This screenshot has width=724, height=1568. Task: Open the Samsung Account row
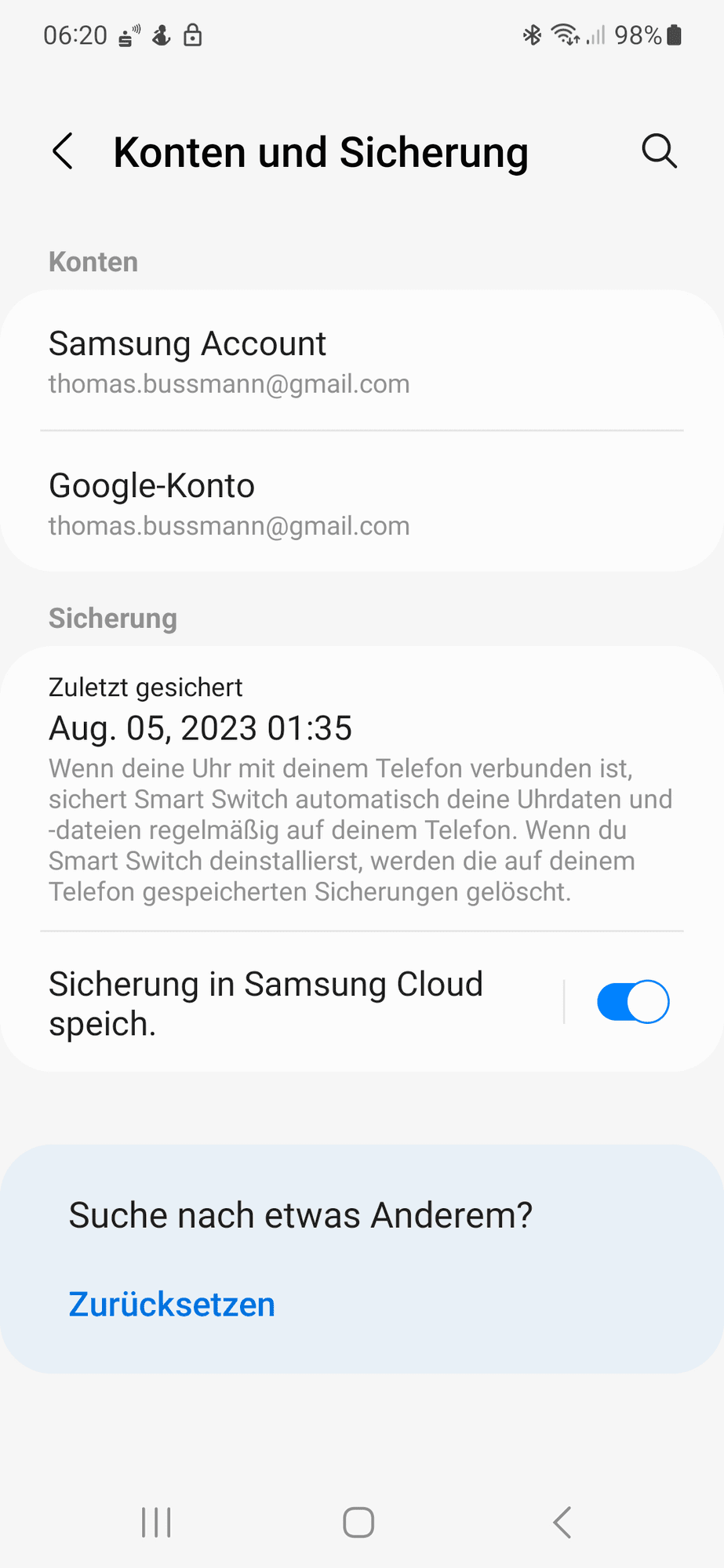click(361, 361)
